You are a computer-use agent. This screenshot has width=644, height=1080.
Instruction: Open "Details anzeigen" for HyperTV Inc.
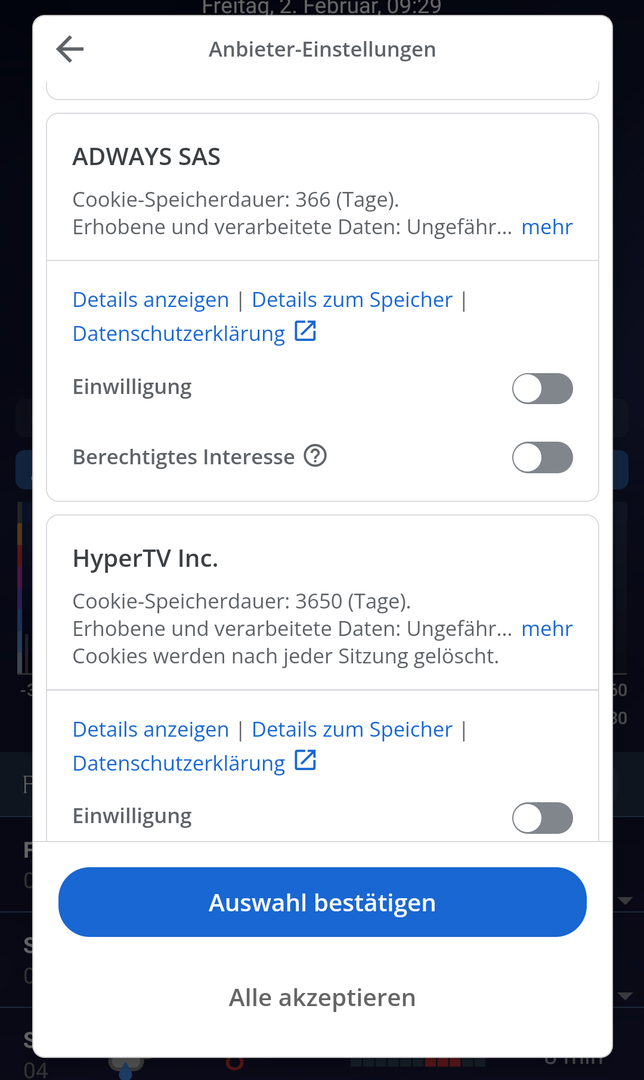click(150, 730)
